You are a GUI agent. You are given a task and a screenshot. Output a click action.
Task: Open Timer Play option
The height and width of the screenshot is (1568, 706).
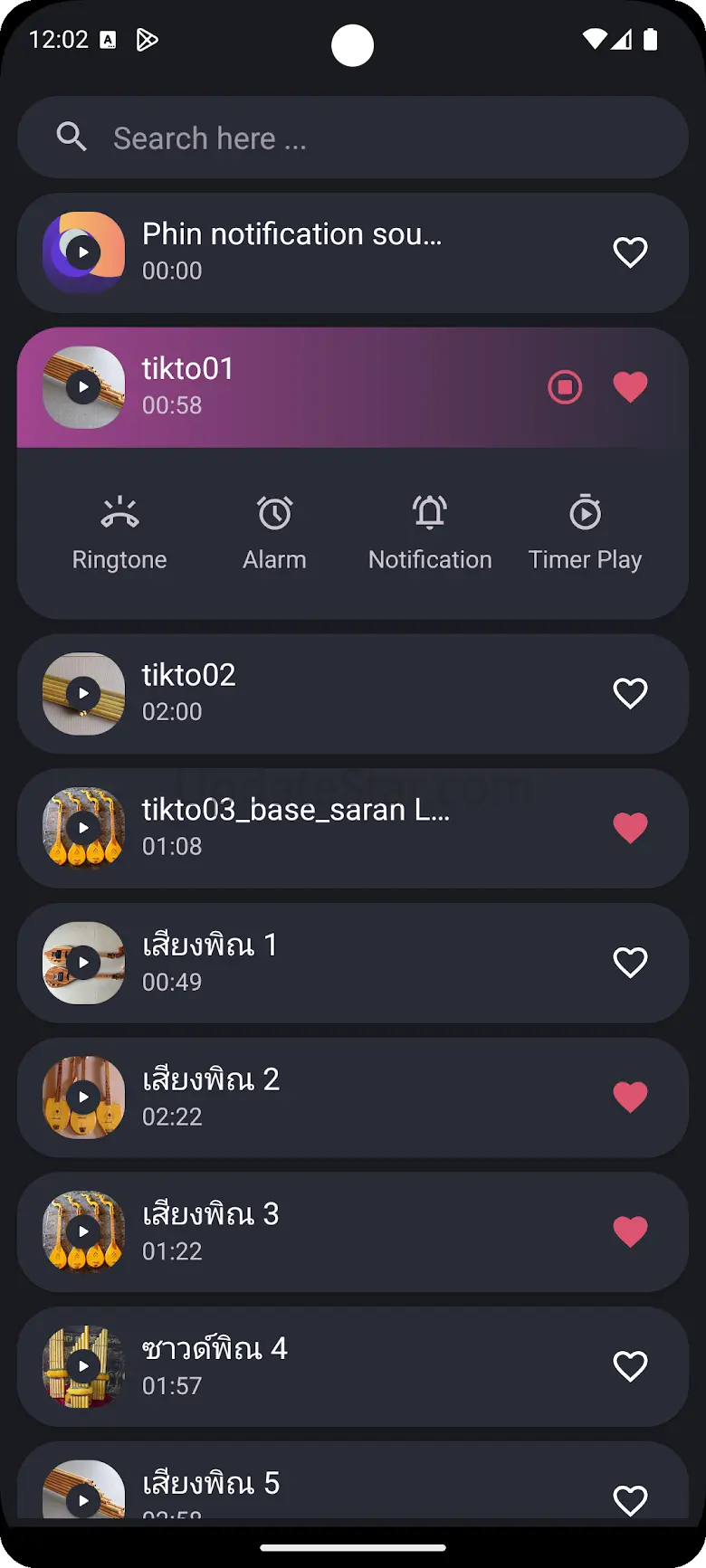click(585, 534)
